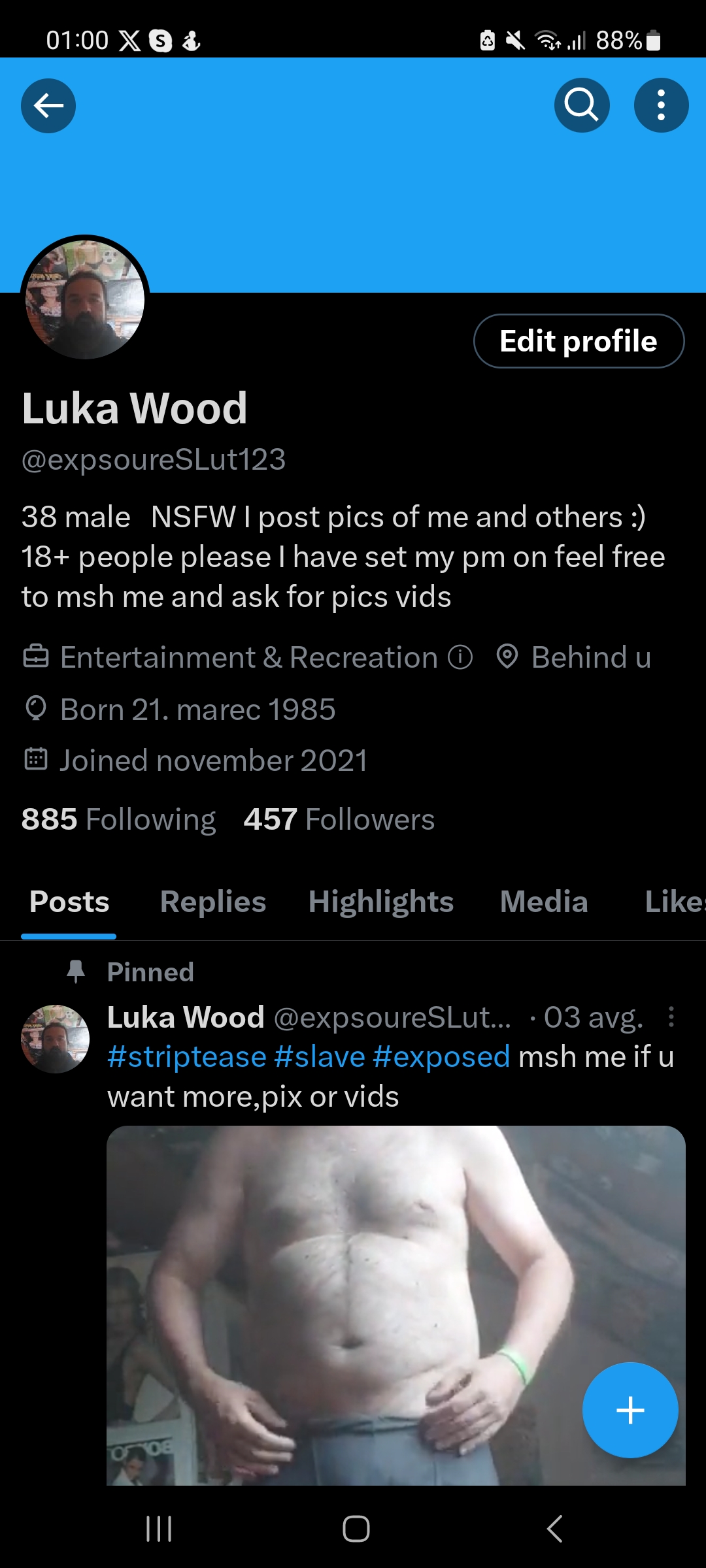Switch to the Media tab

[x=544, y=902]
